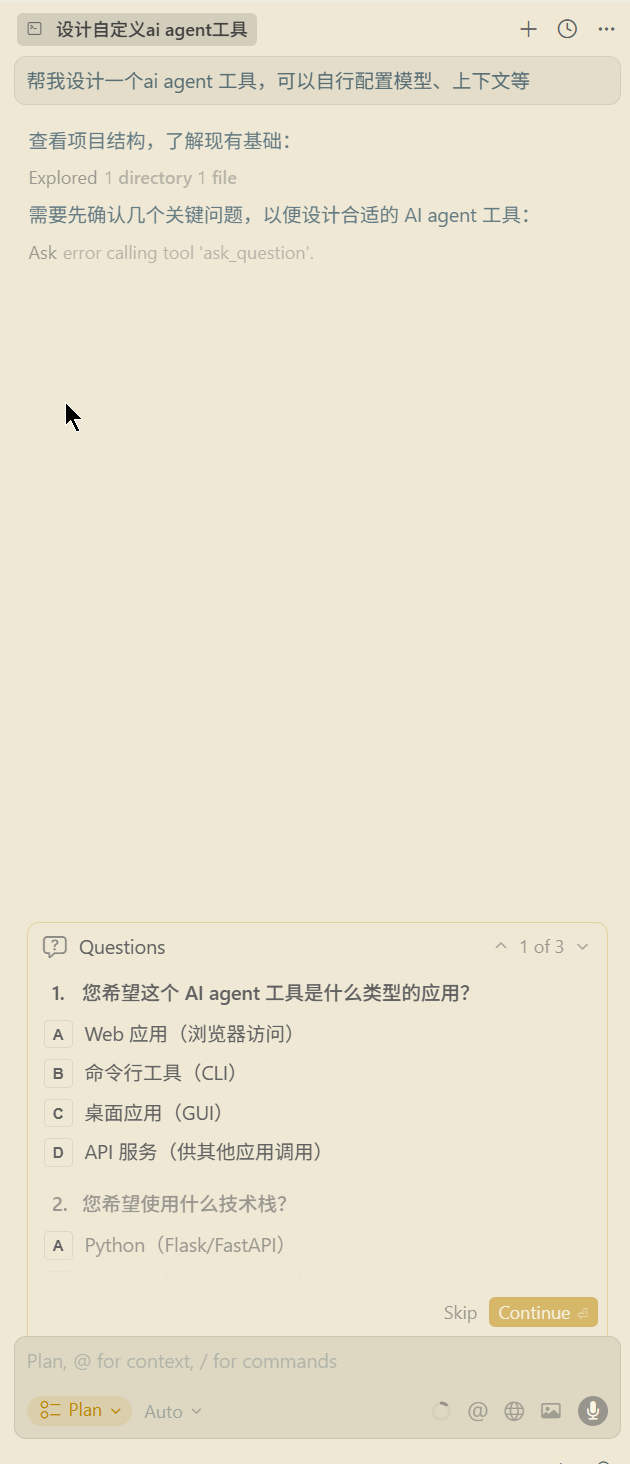Tap the globe web search icon
630x1464 pixels.
pos(514,1411)
